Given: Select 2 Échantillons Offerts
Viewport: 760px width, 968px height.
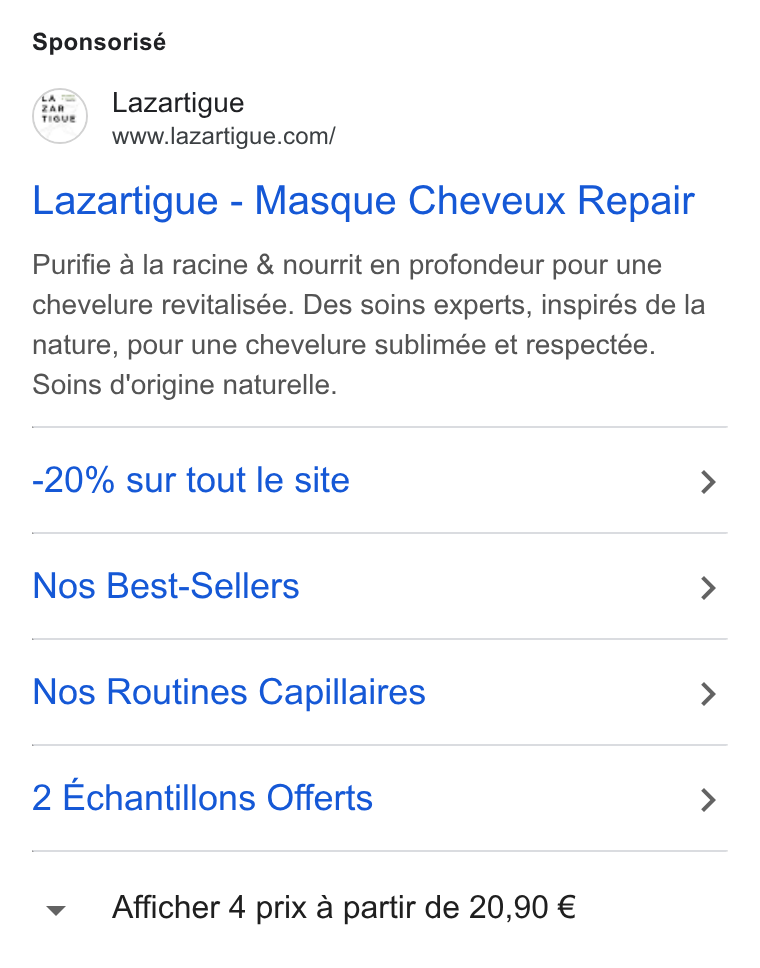Looking at the screenshot, I should coord(380,798).
